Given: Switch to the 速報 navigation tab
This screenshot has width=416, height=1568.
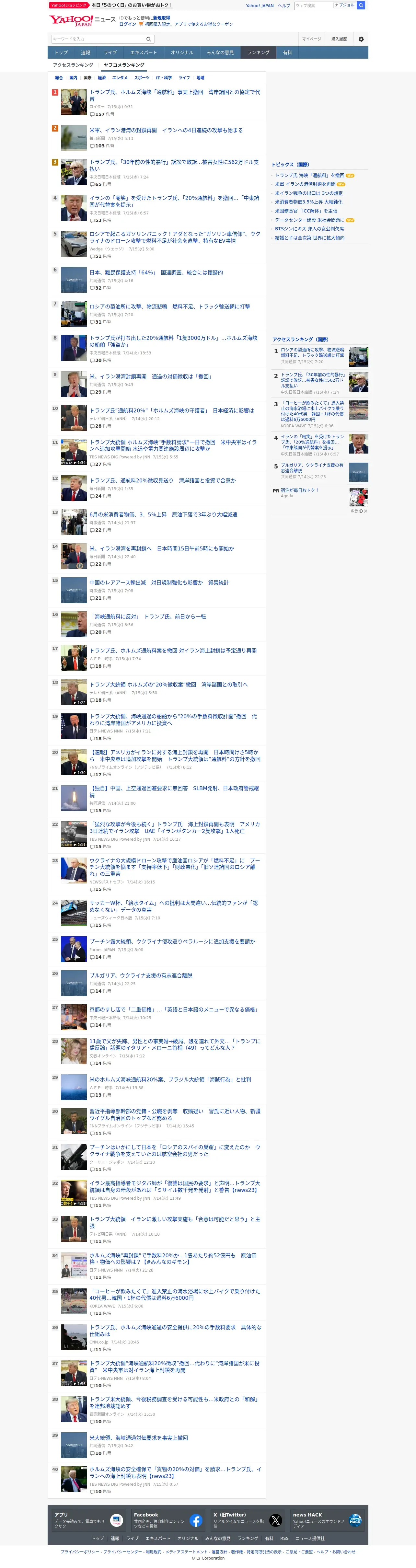Looking at the screenshot, I should [85, 52].
